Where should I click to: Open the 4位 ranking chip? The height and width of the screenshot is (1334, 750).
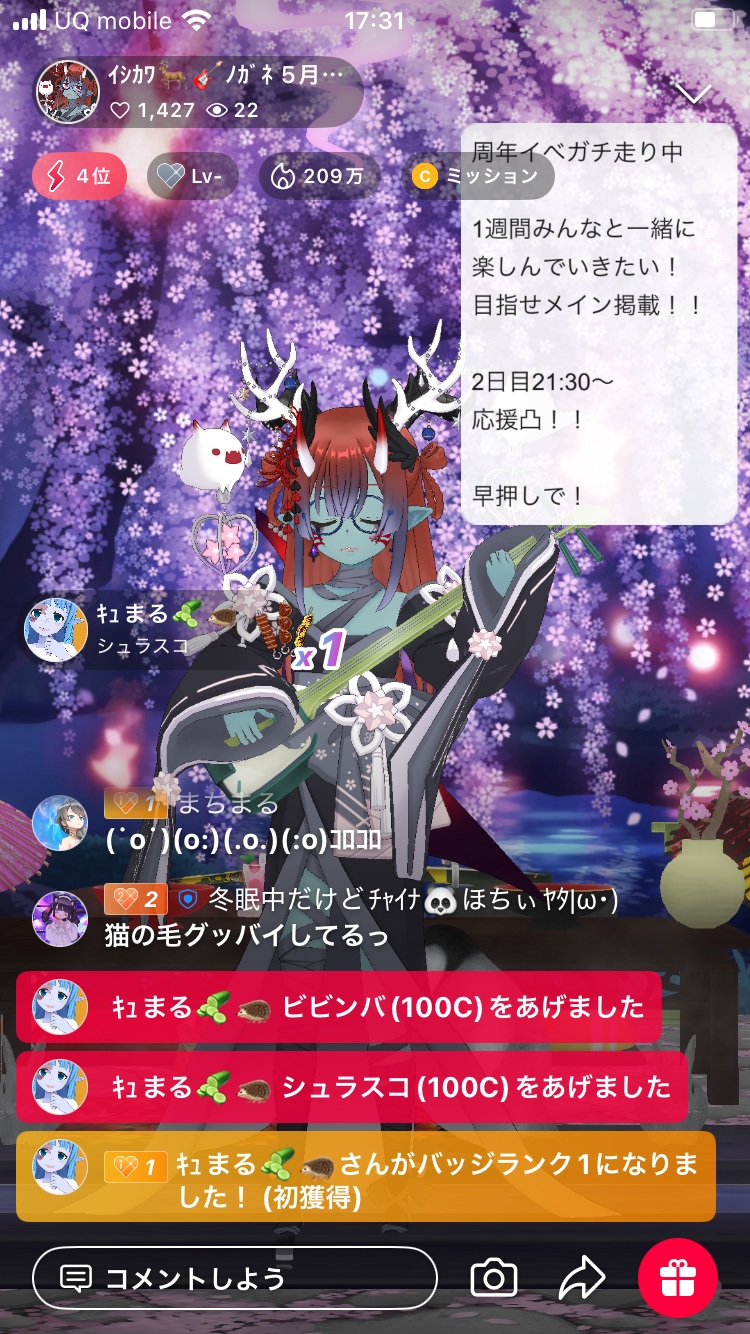pos(79,177)
